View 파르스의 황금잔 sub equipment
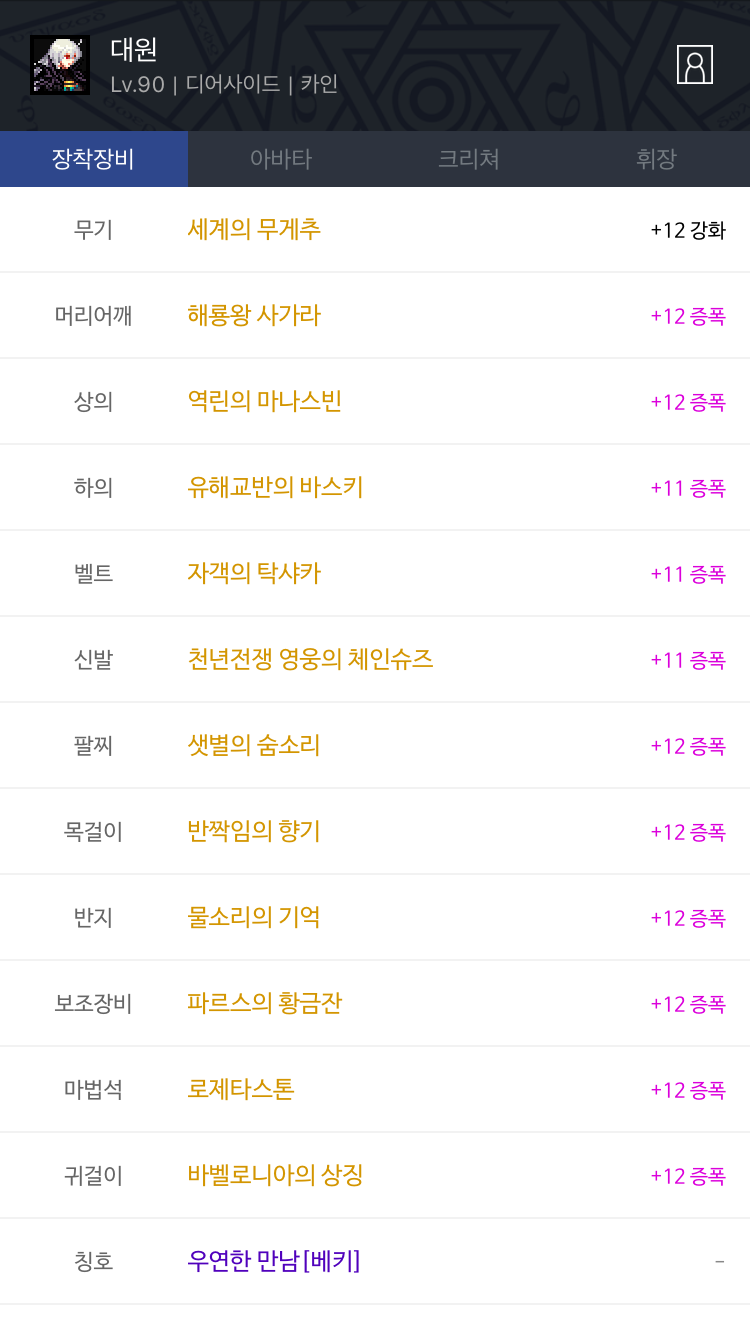Viewport: 750px width, 1334px height. (265, 1003)
